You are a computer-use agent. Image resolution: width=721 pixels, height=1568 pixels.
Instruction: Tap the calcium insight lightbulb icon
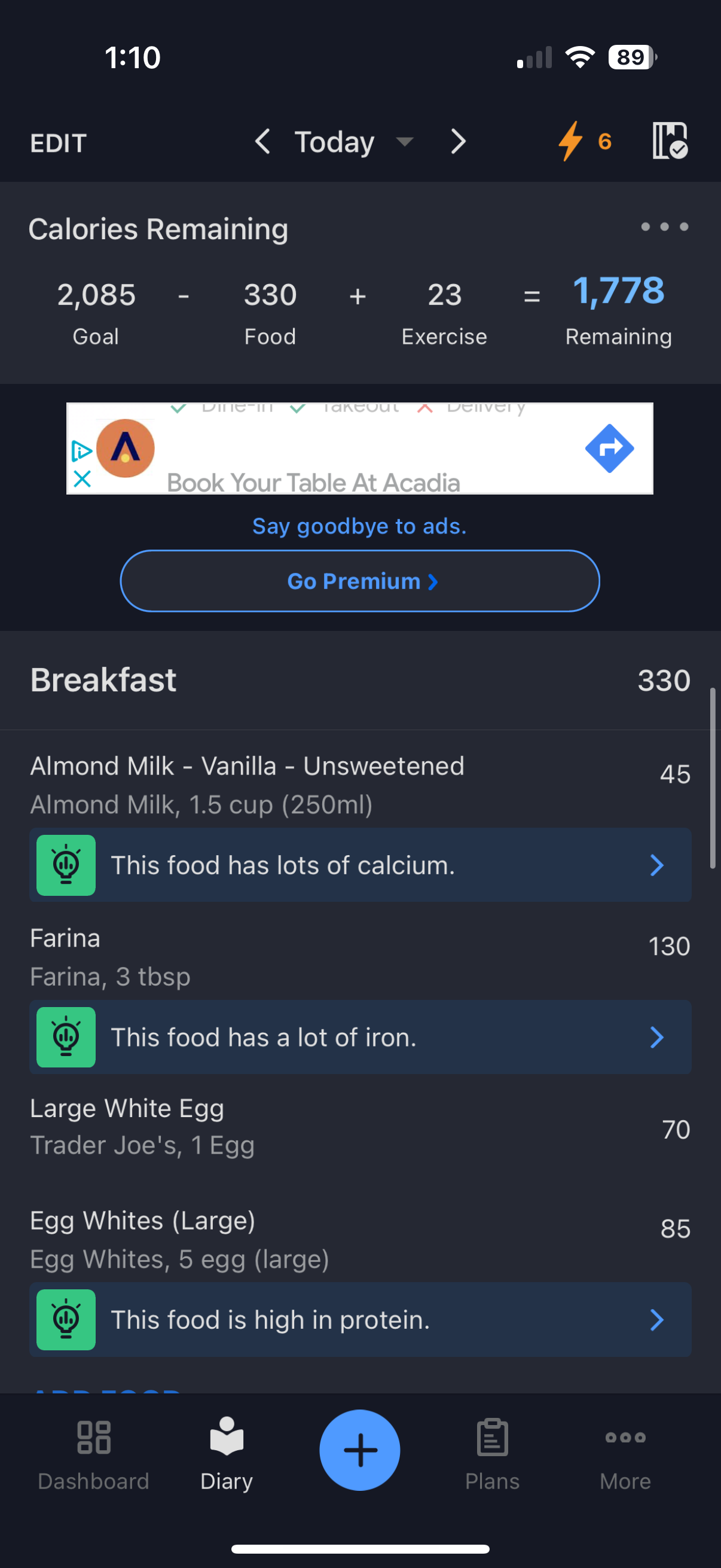66,865
